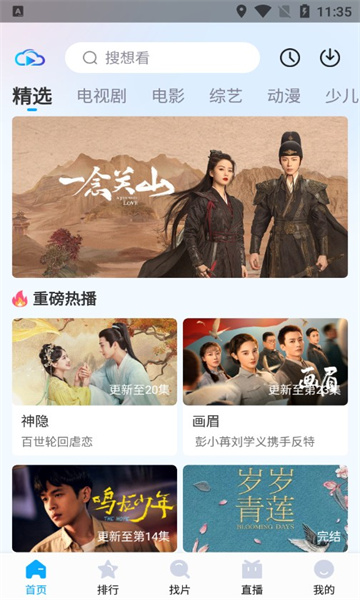Open the 我的 profile tab
This screenshot has height=600, width=360.
[x=324, y=577]
